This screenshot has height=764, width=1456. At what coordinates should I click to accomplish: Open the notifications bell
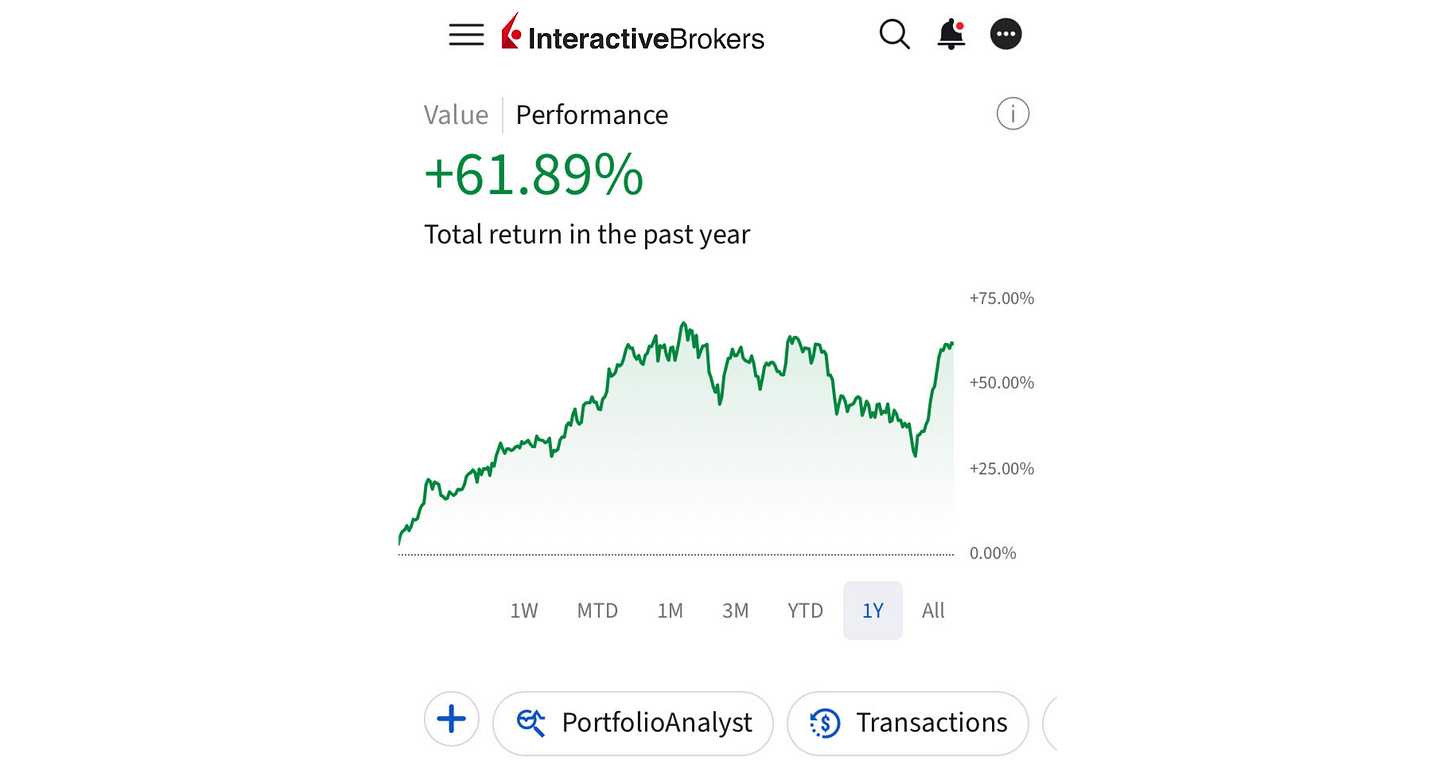(951, 35)
